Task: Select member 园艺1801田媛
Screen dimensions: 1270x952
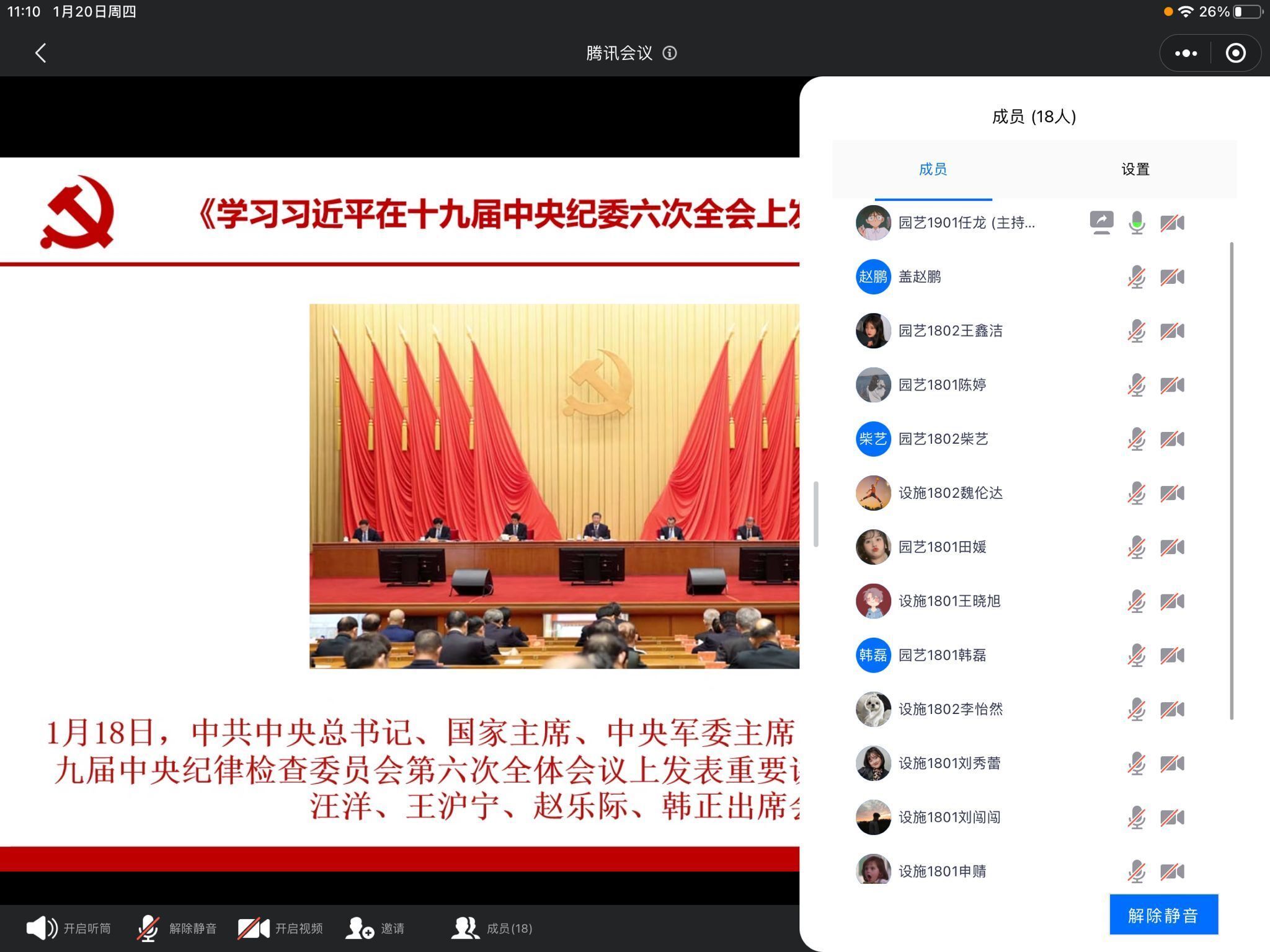Action: (942, 547)
